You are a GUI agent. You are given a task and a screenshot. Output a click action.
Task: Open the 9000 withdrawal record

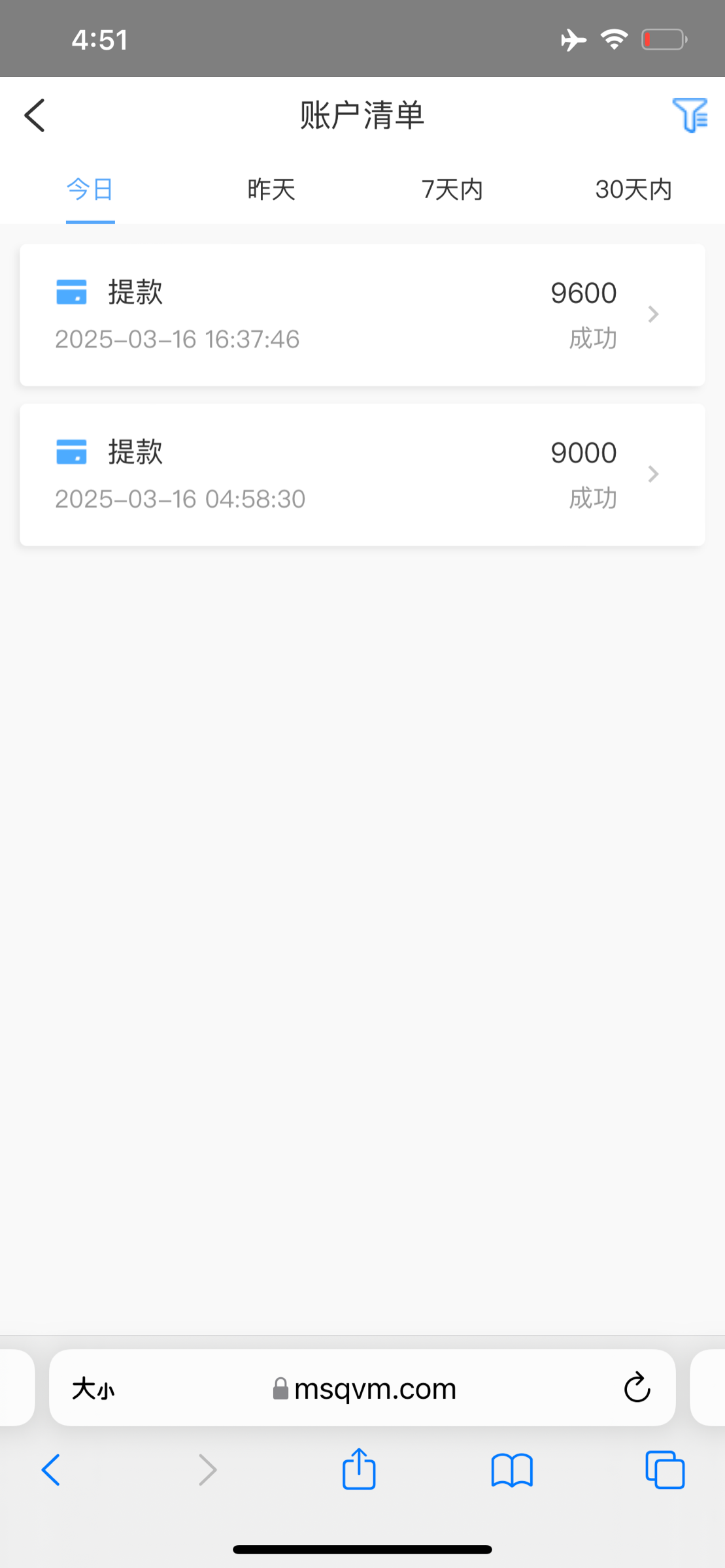[362, 474]
